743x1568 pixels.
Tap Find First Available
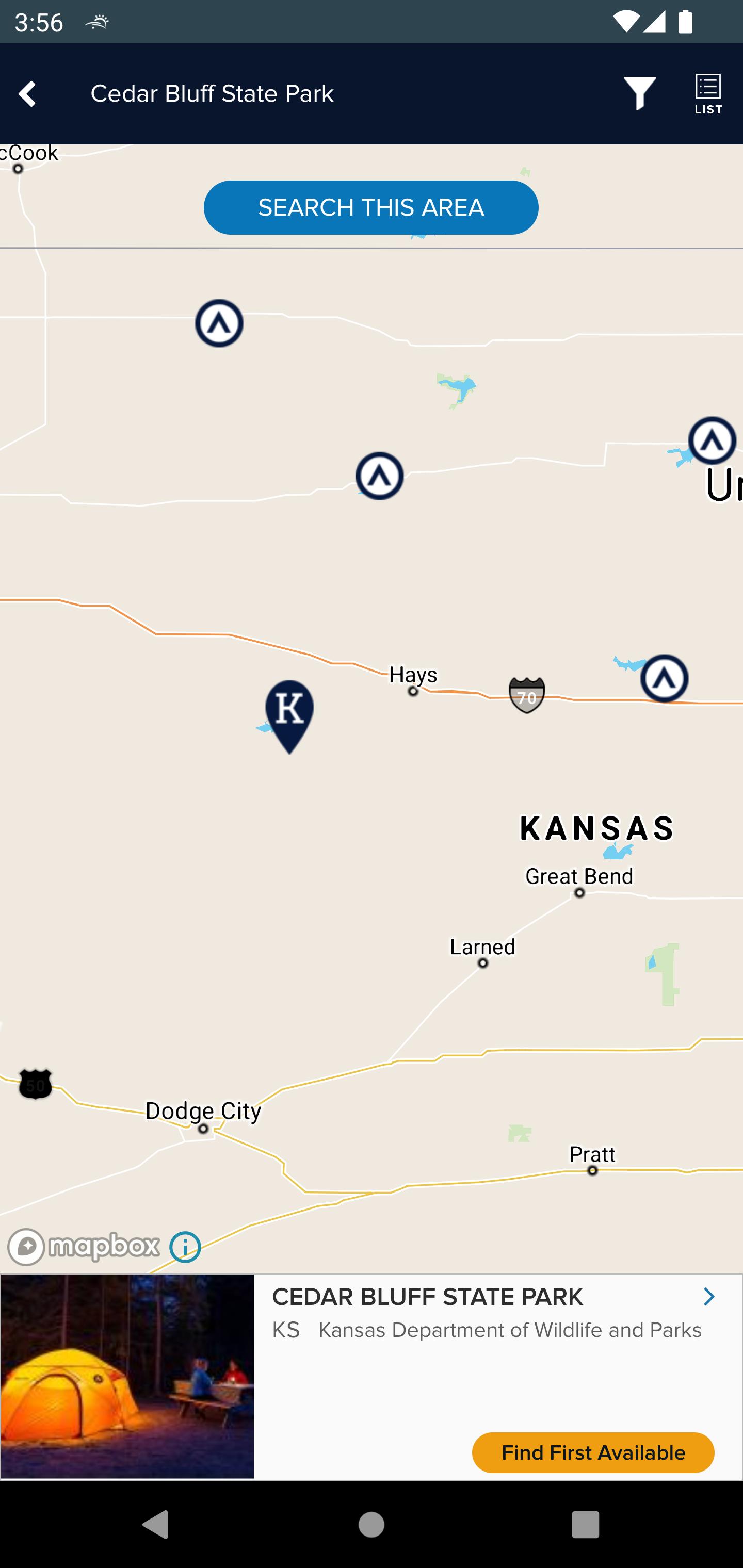pyautogui.click(x=592, y=1452)
